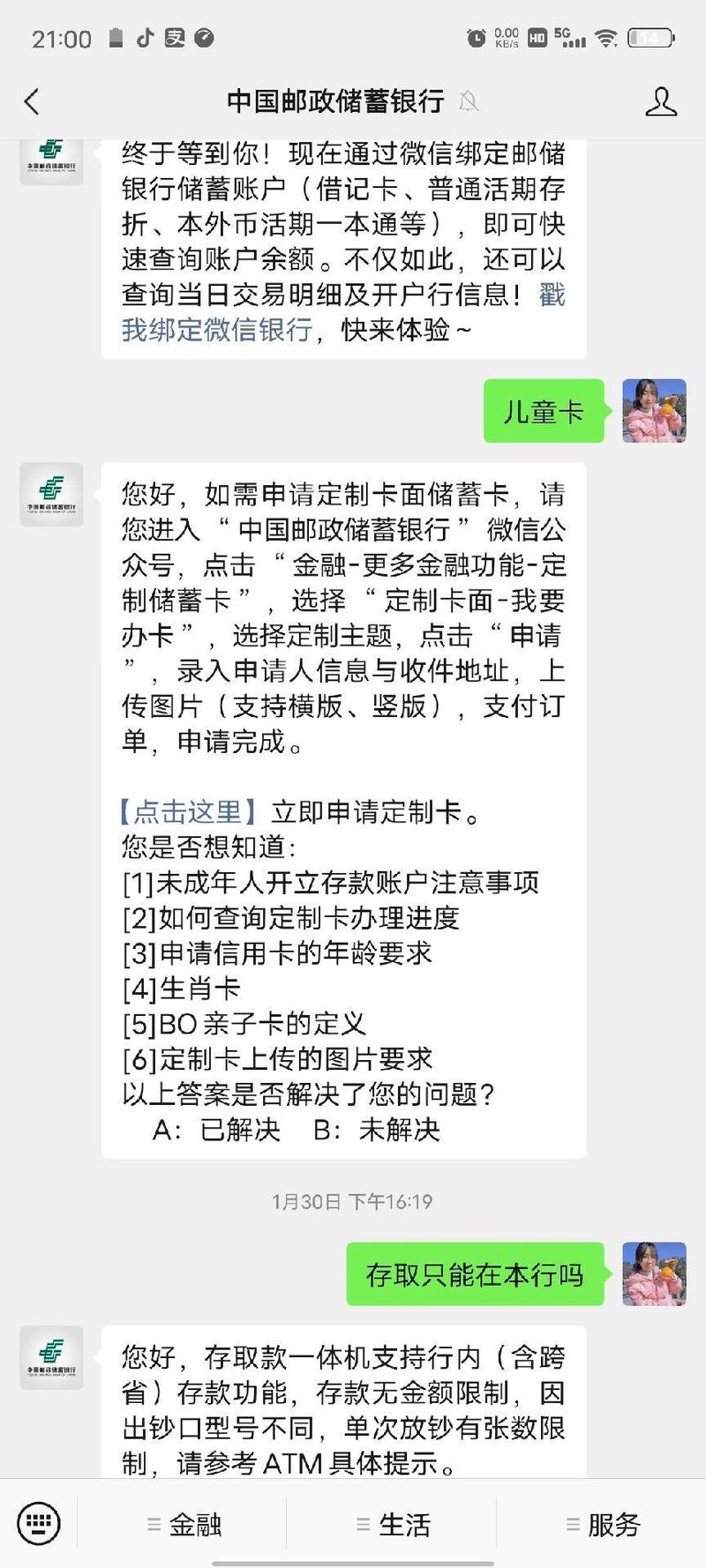Open the contact profile icon at top right

click(x=660, y=102)
